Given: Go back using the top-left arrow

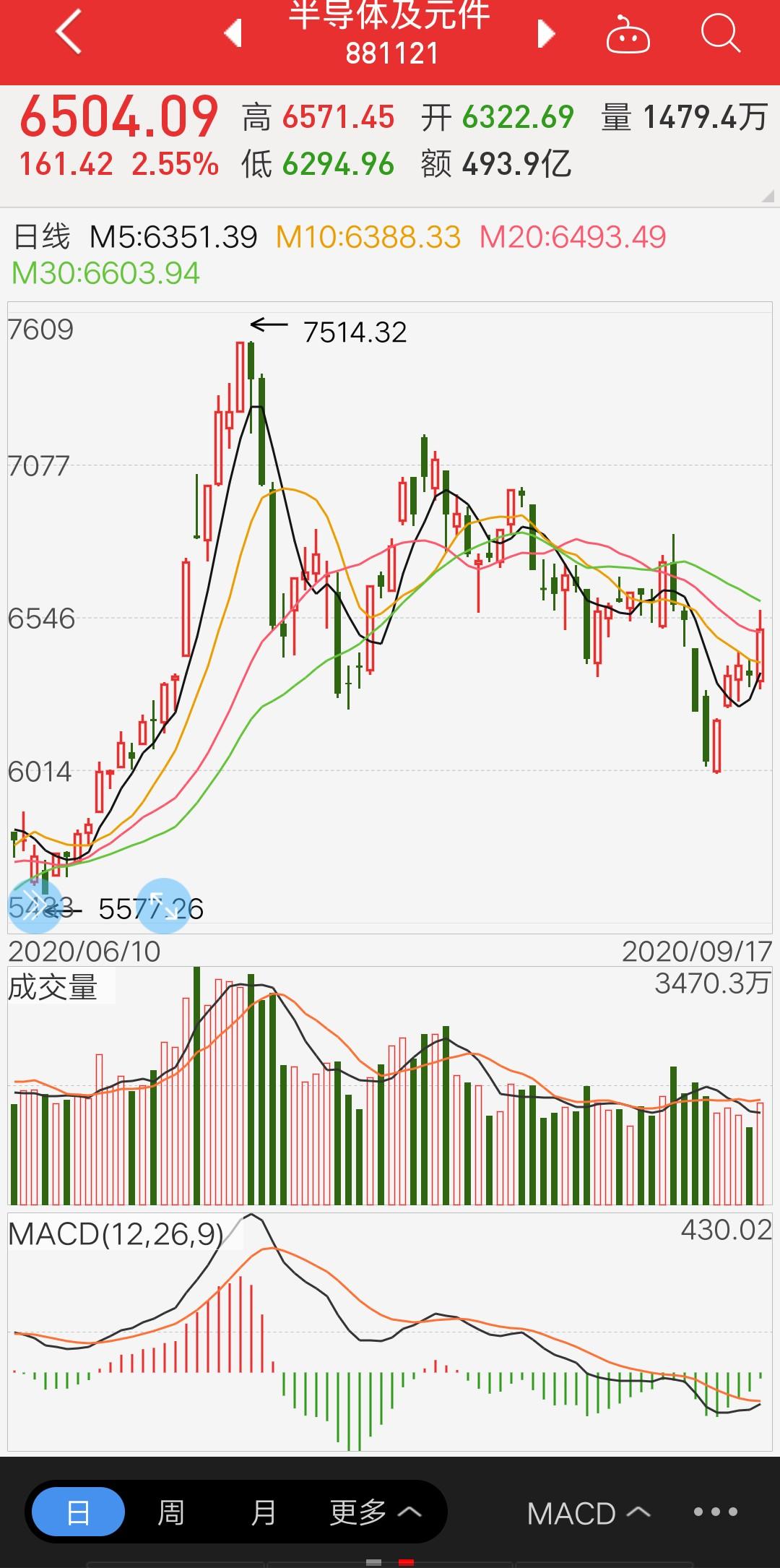Looking at the screenshot, I should click(69, 33).
